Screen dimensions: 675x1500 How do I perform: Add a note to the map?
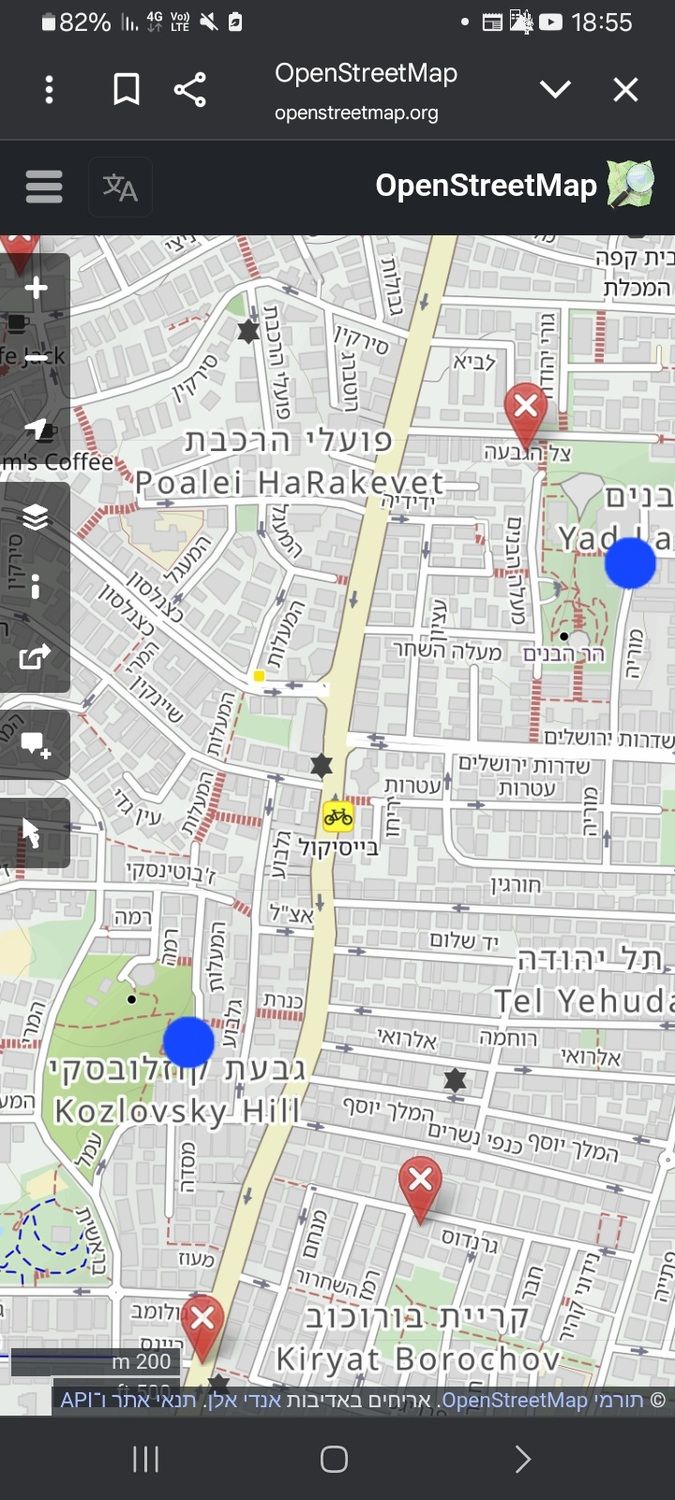coord(36,744)
